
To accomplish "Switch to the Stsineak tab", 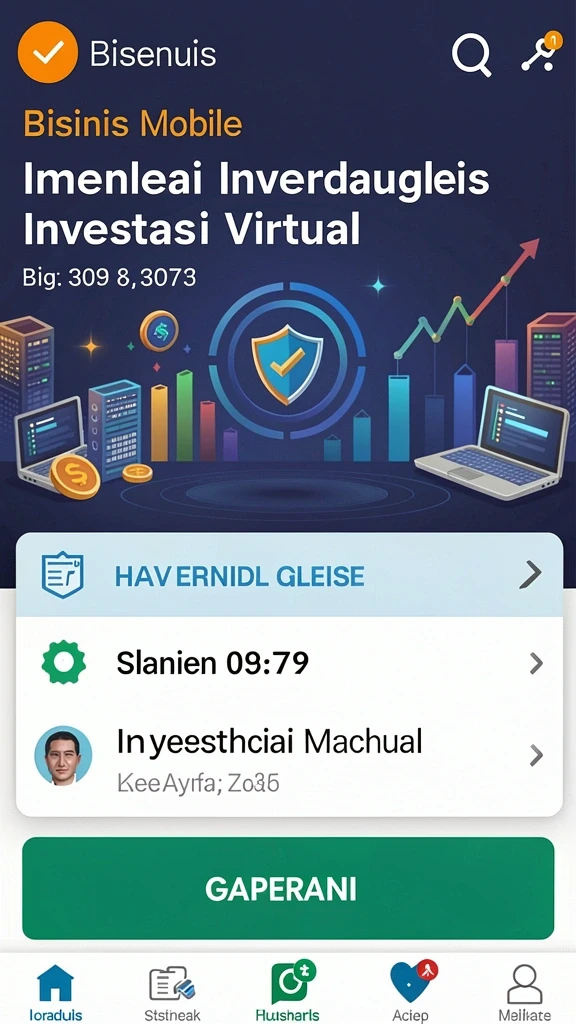I will 172,993.
